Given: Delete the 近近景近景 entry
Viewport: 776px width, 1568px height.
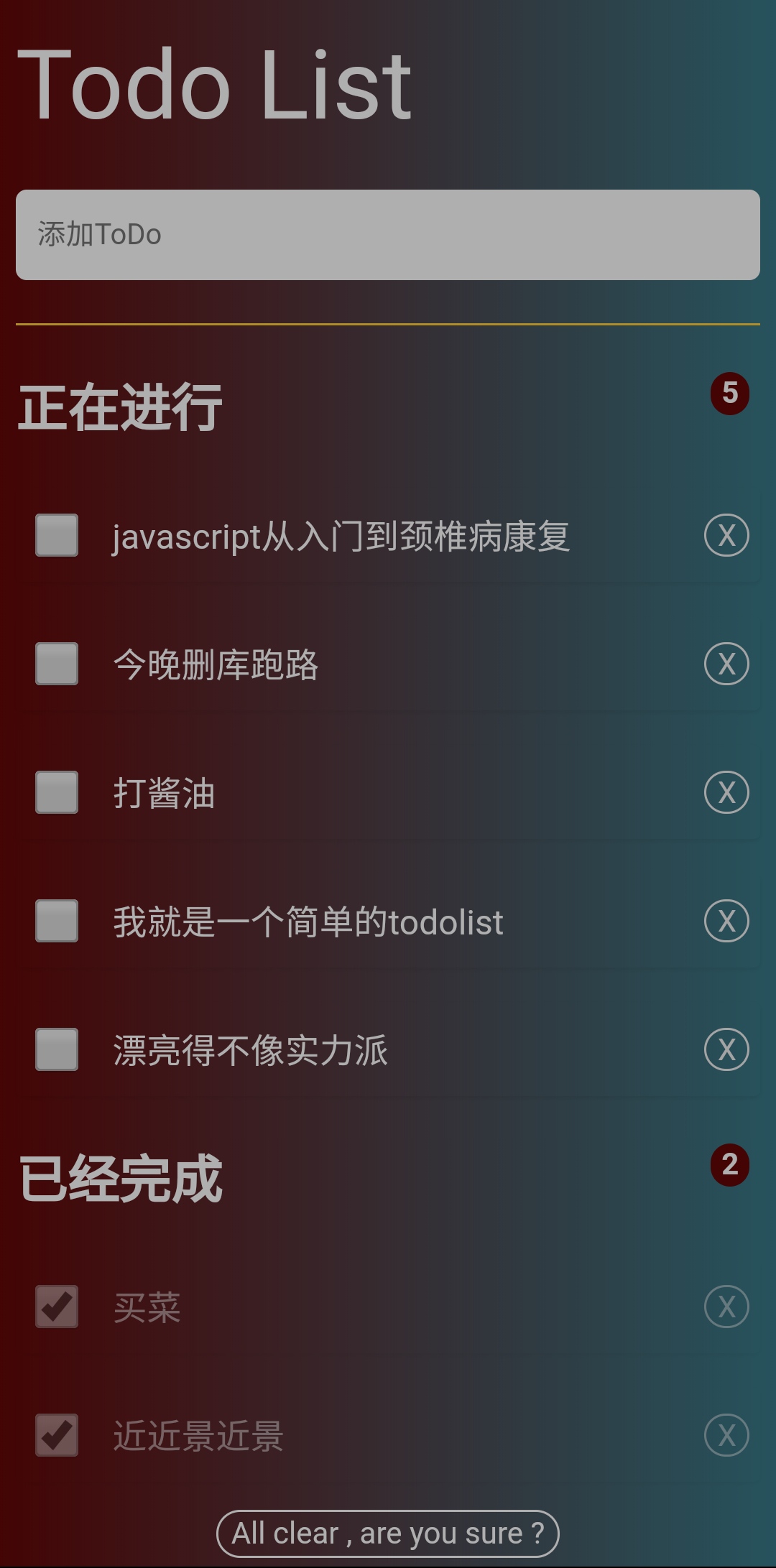Looking at the screenshot, I should tap(726, 1435).
